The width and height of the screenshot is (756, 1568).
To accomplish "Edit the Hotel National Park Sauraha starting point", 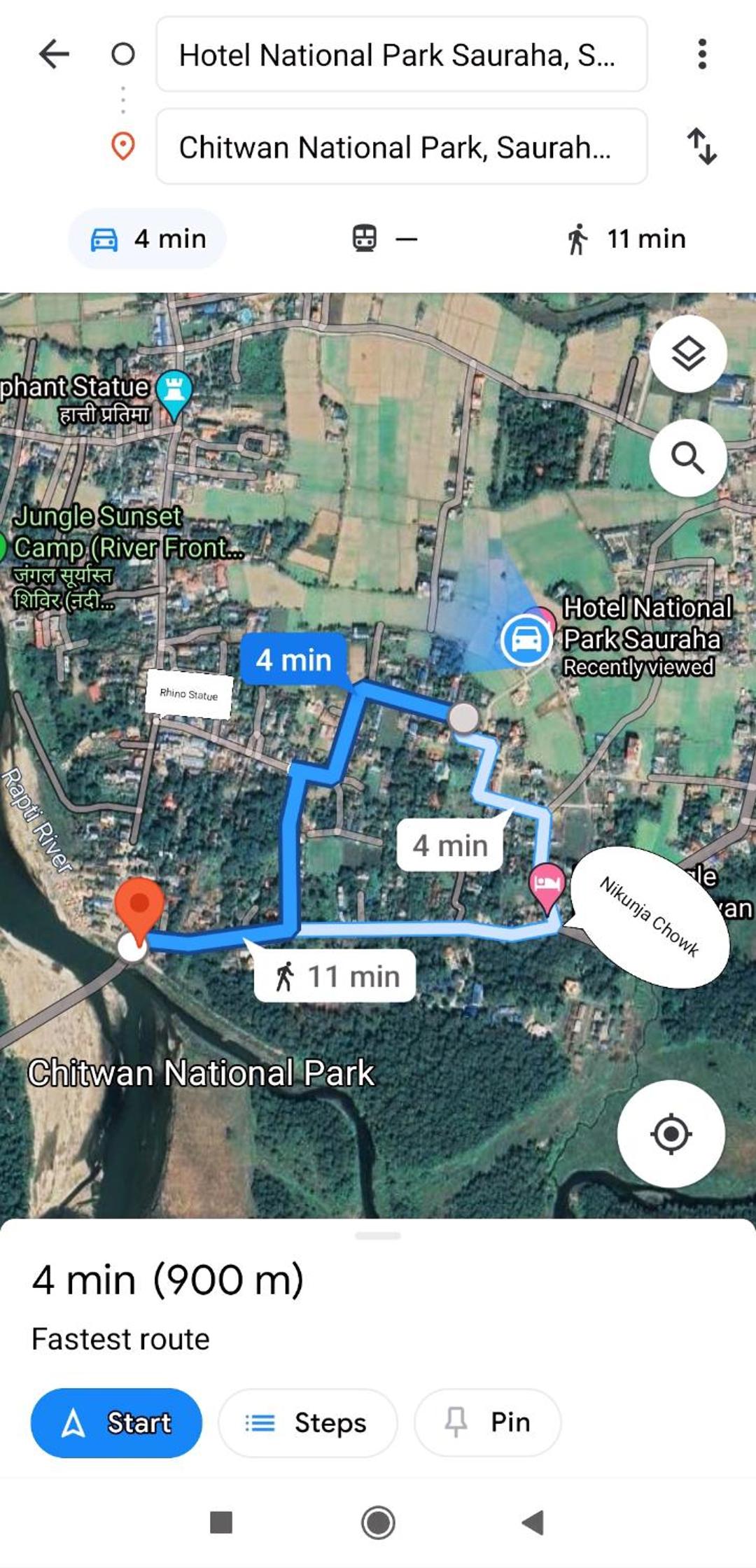I will 401,55.
